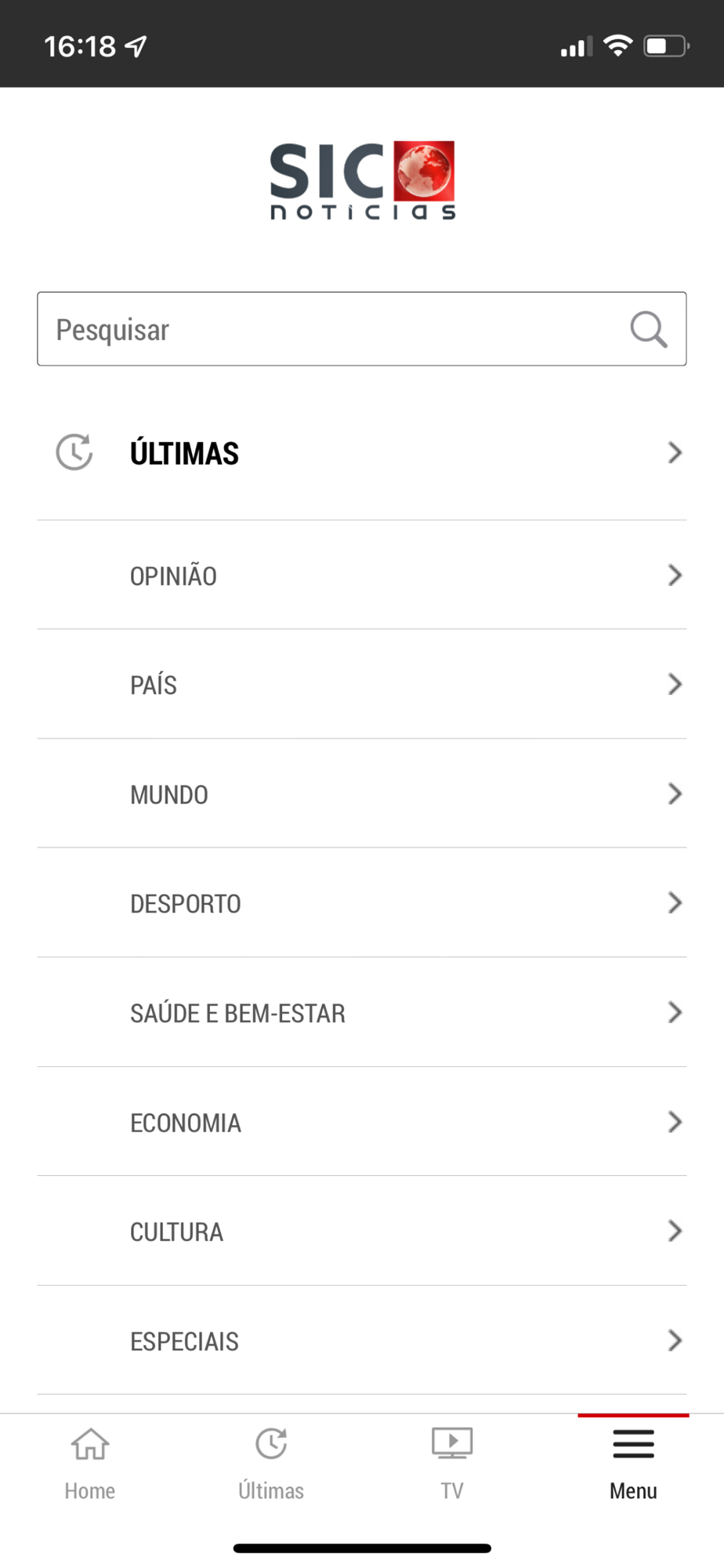Tap the magnifying glass search icon
724x1568 pixels.
649,329
